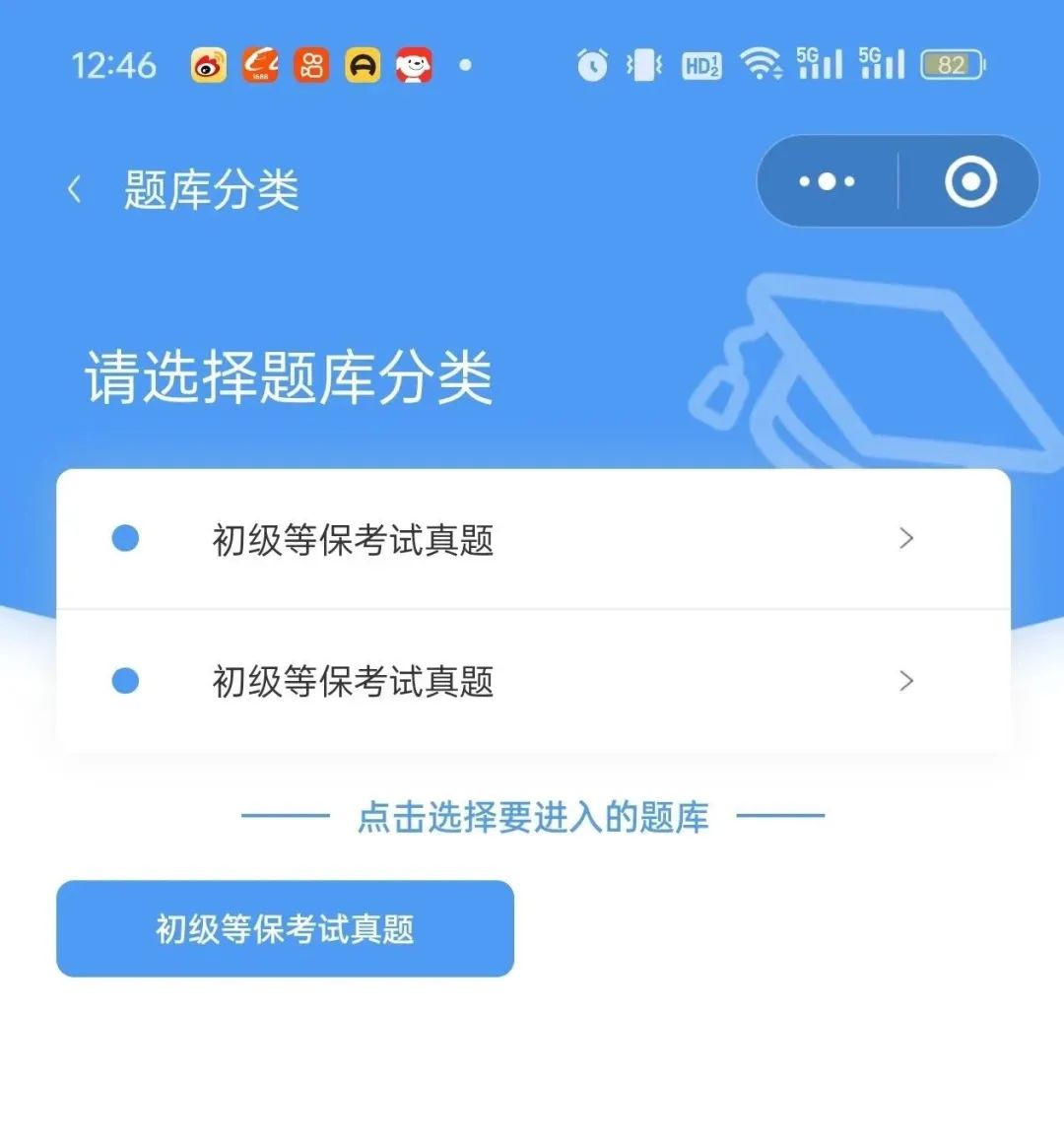Viewport: 1064px width, 1148px height.
Task: Tap the 5G signal strength icon
Action: (x=821, y=63)
